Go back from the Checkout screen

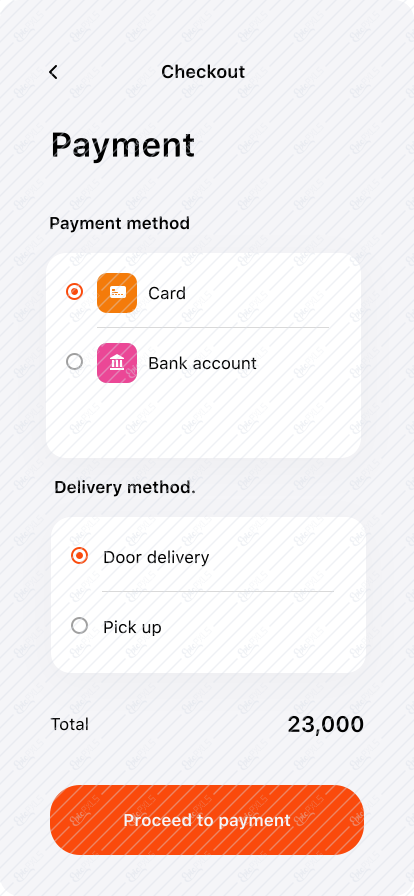click(53, 72)
